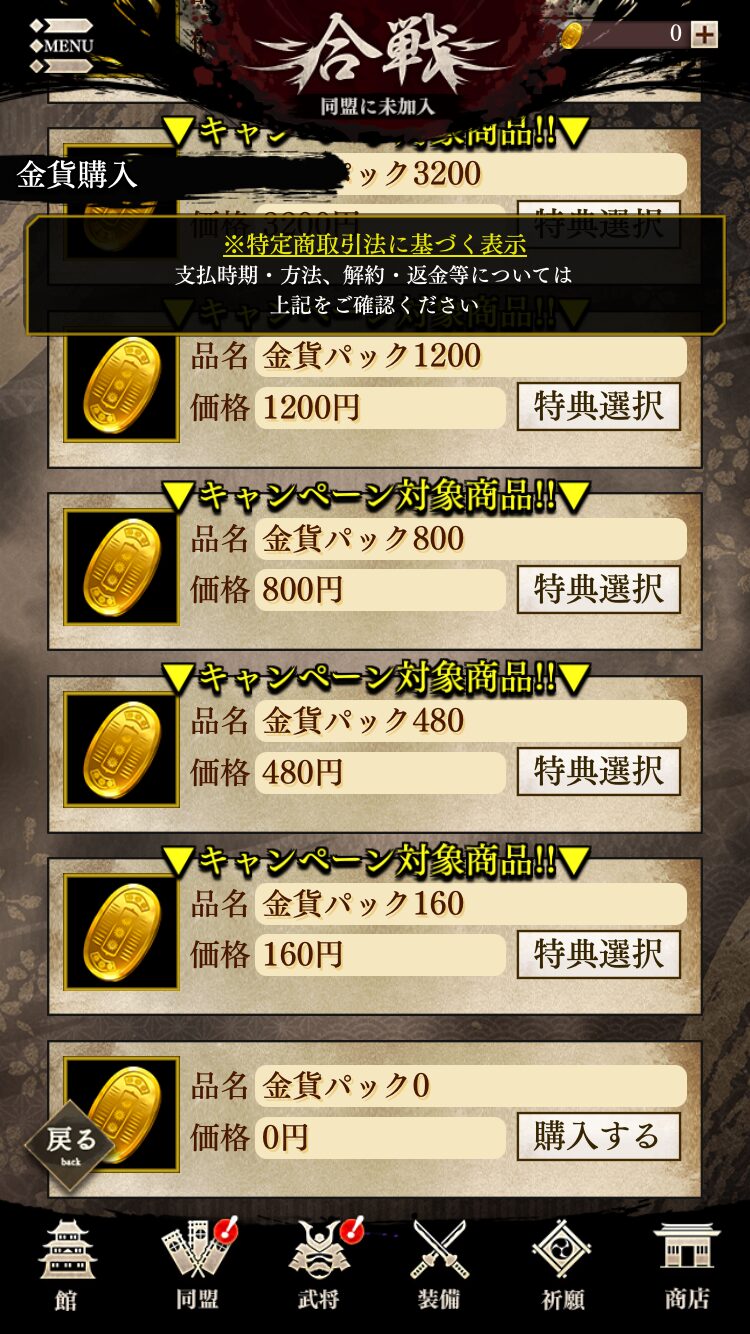Open the 同盟 tab

tap(196, 1264)
